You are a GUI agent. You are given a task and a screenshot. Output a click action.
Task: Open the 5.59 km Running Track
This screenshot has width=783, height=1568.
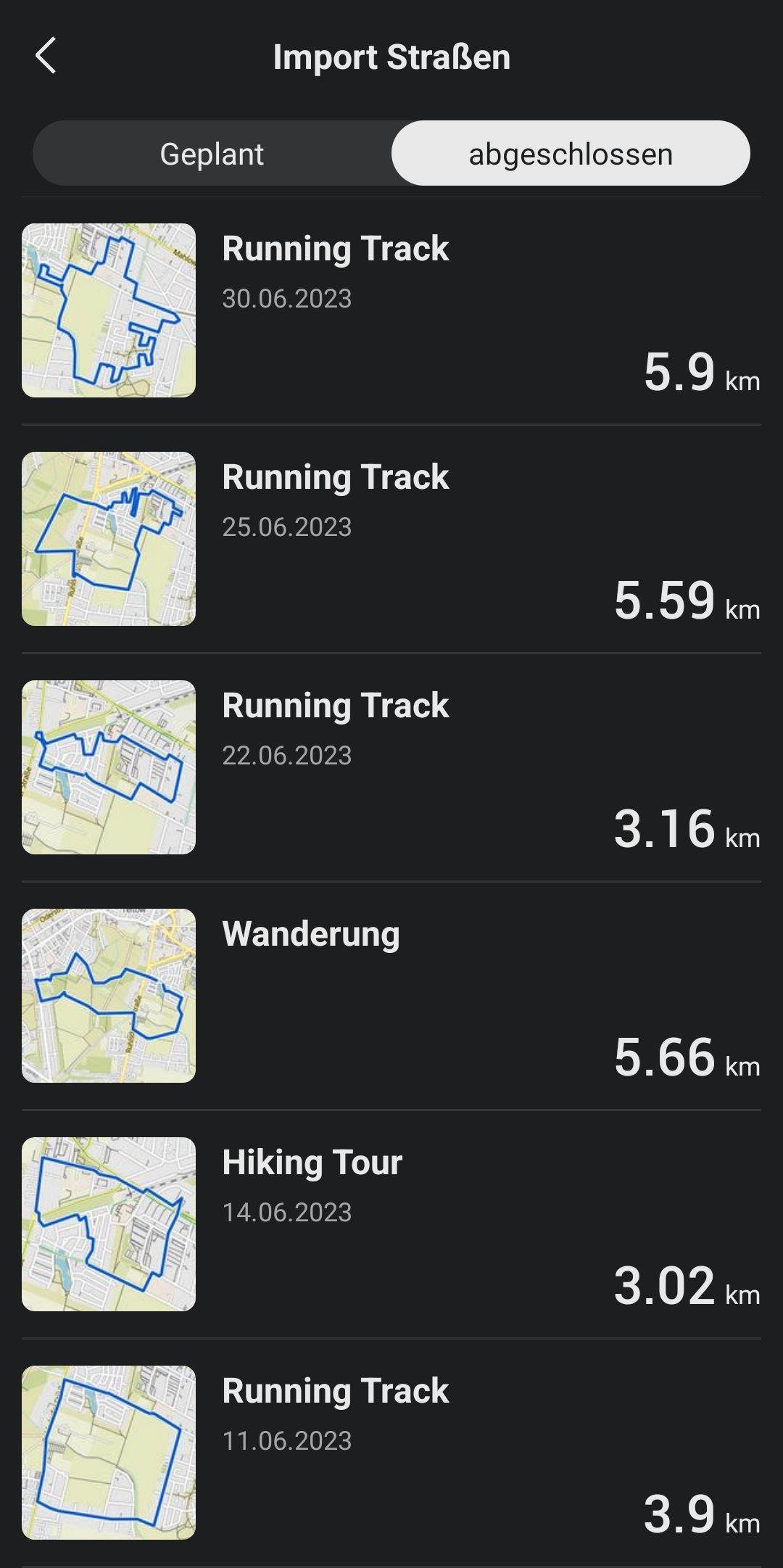click(391, 539)
